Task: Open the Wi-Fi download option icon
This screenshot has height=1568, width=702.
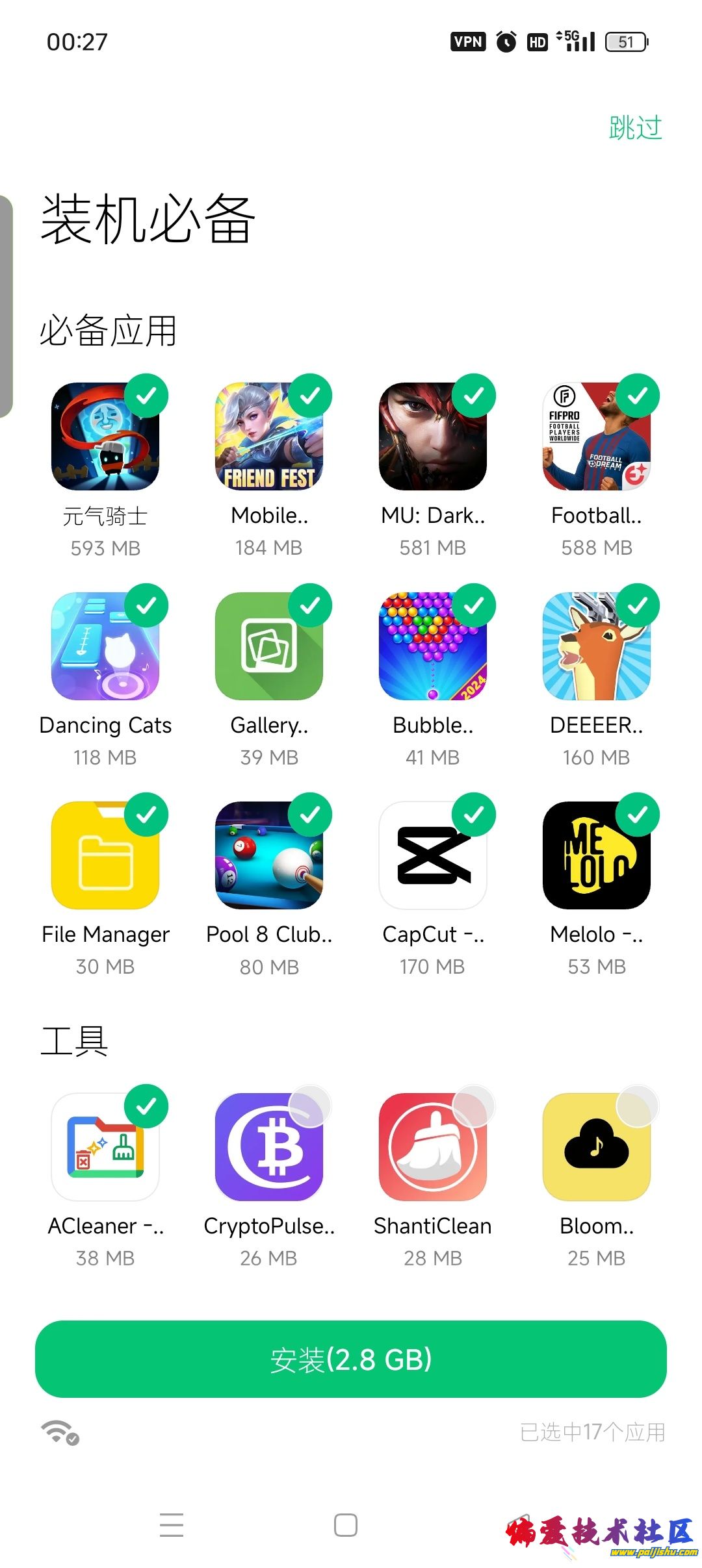Action: [60, 1434]
